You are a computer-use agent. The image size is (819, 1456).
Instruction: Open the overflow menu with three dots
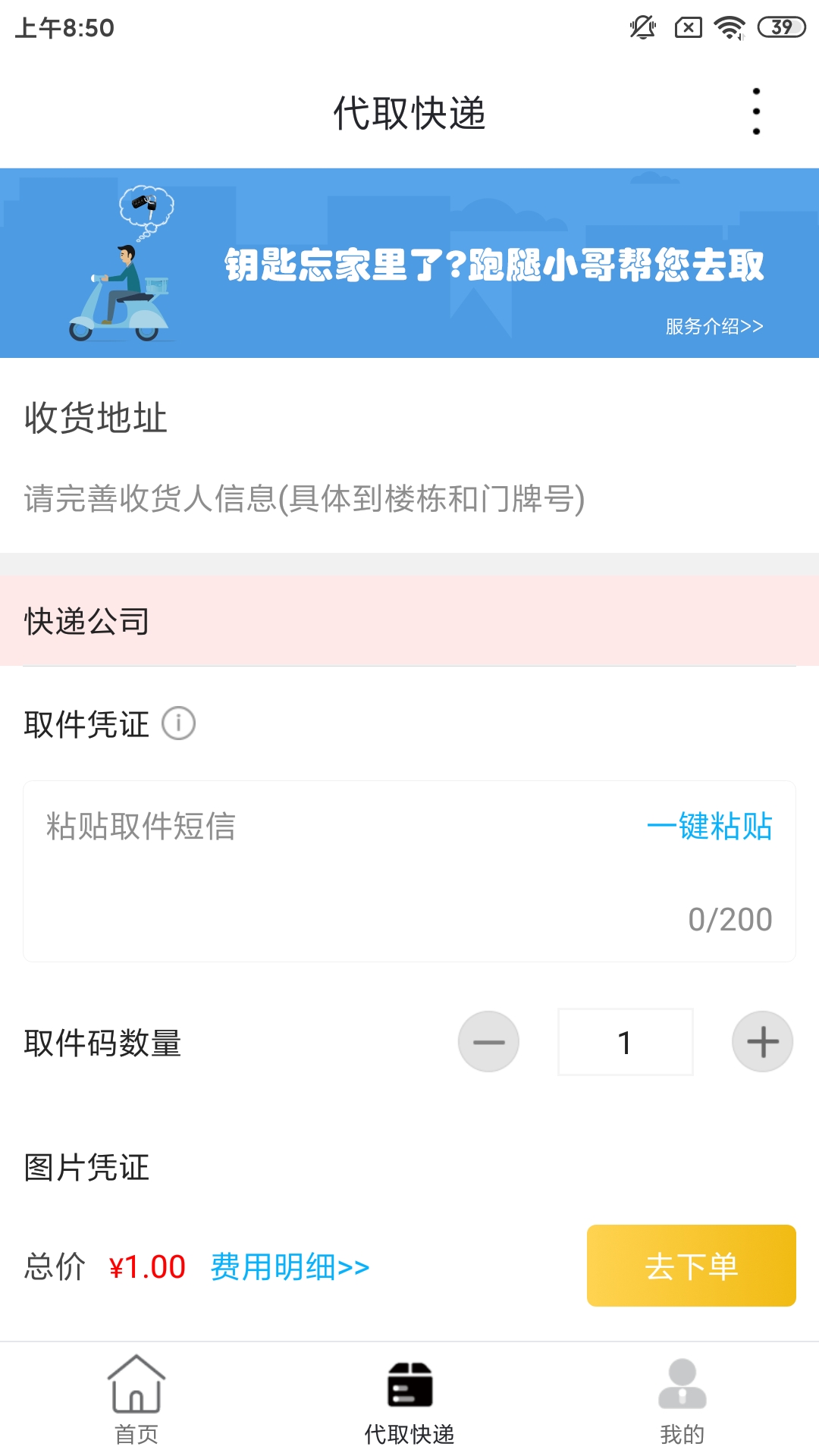click(x=755, y=110)
